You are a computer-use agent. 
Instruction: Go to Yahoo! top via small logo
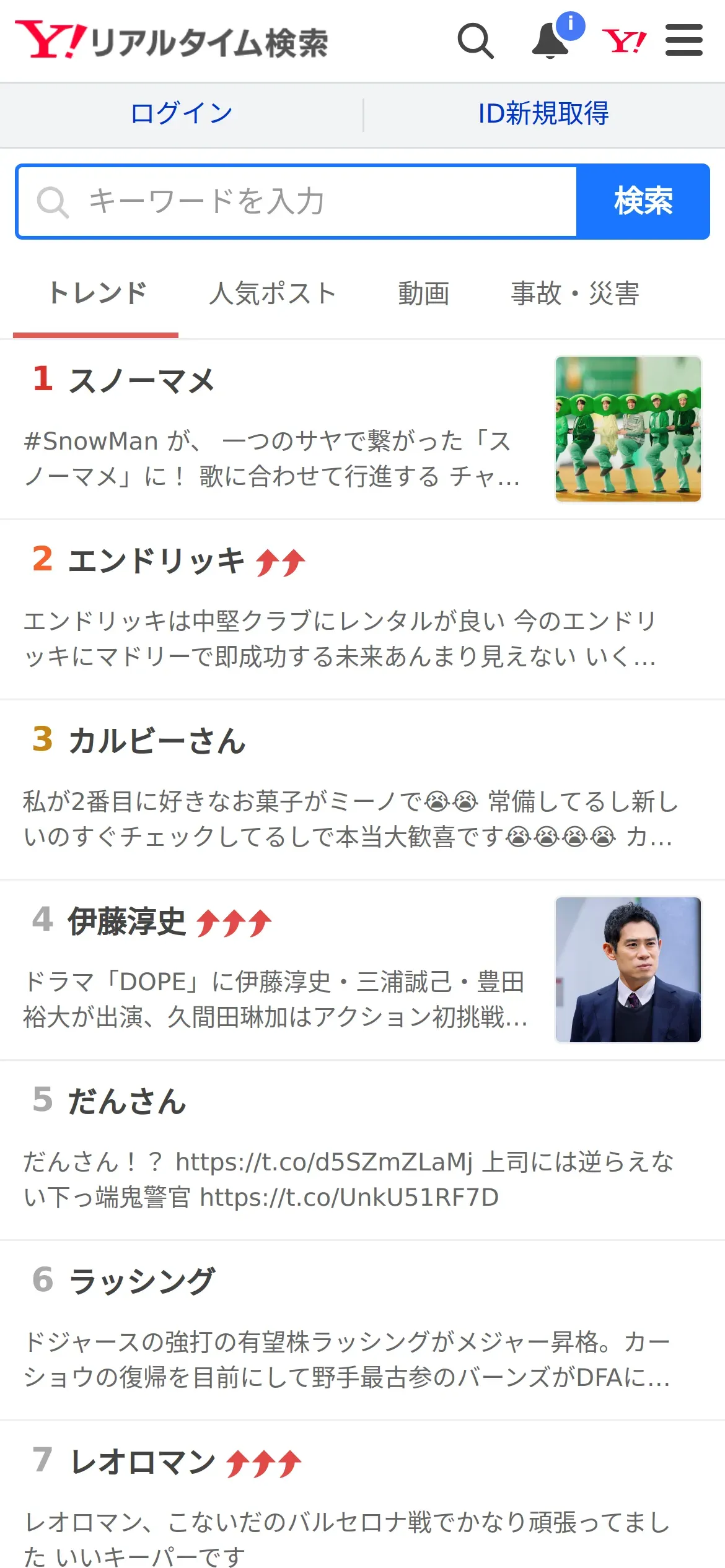coord(624,41)
